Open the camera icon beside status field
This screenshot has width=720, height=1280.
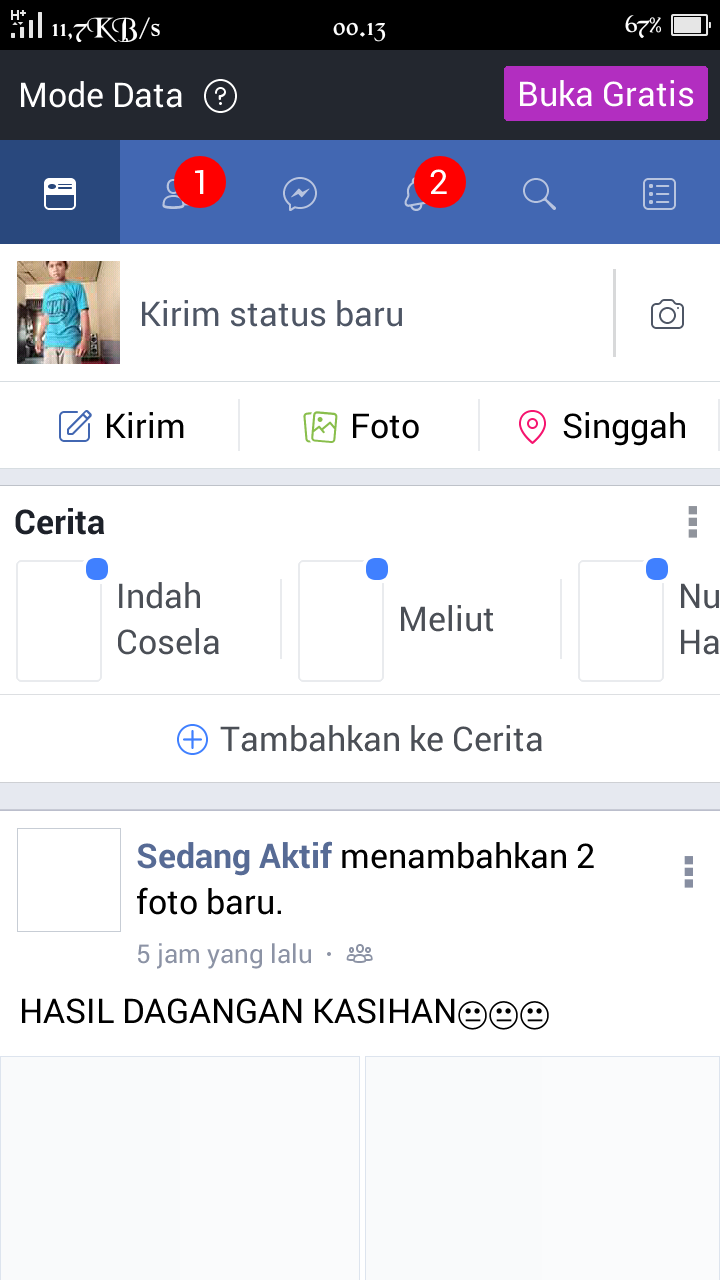pos(667,314)
